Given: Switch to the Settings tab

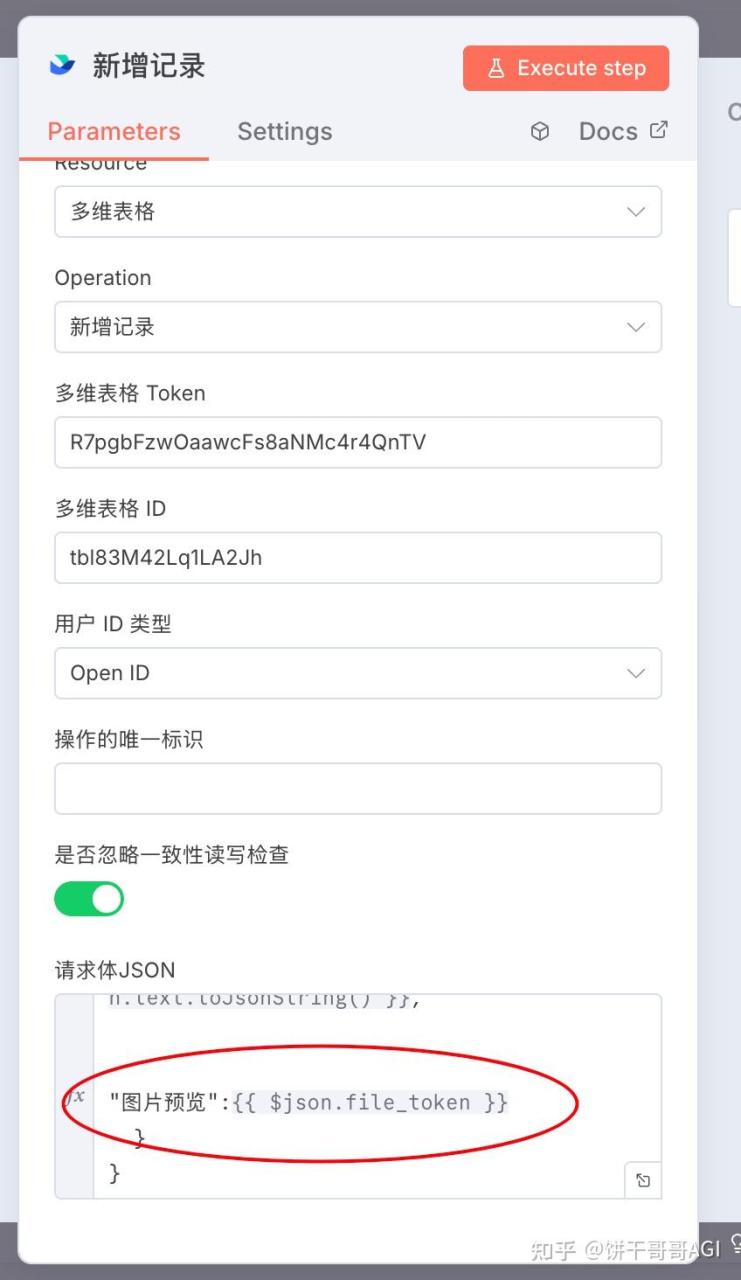Looking at the screenshot, I should 284,131.
